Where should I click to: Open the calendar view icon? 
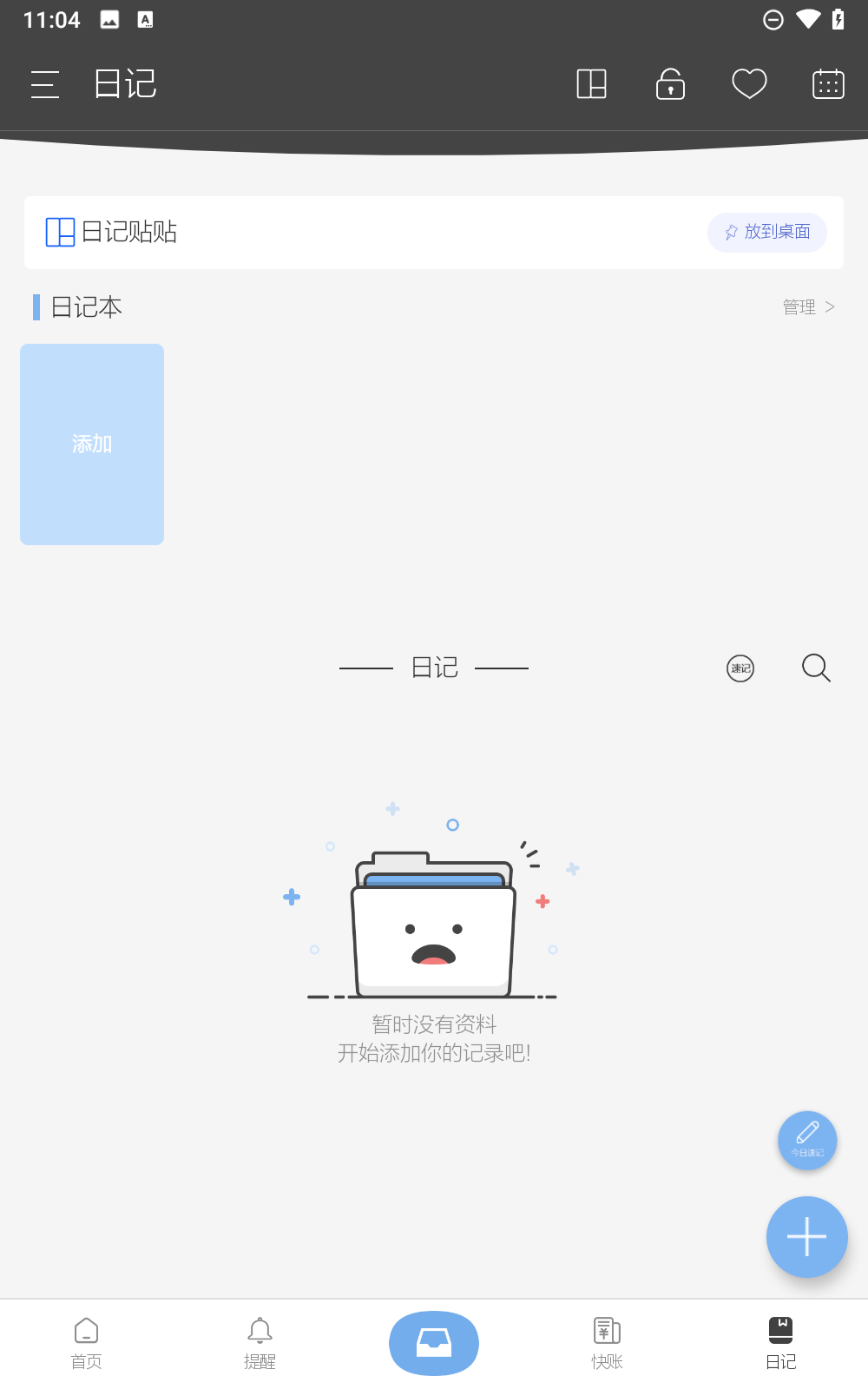point(828,84)
